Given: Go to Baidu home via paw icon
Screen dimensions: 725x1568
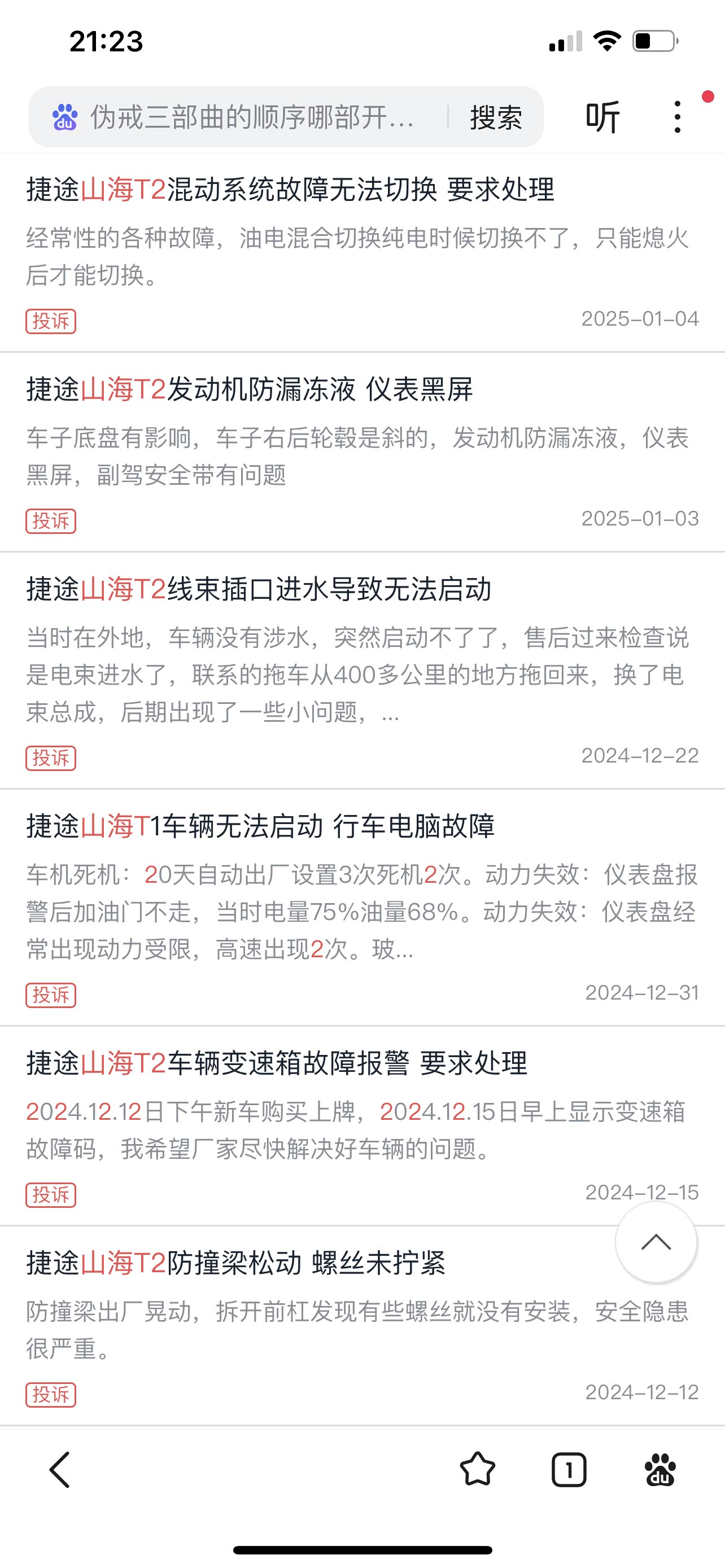Looking at the screenshot, I should [660, 1469].
